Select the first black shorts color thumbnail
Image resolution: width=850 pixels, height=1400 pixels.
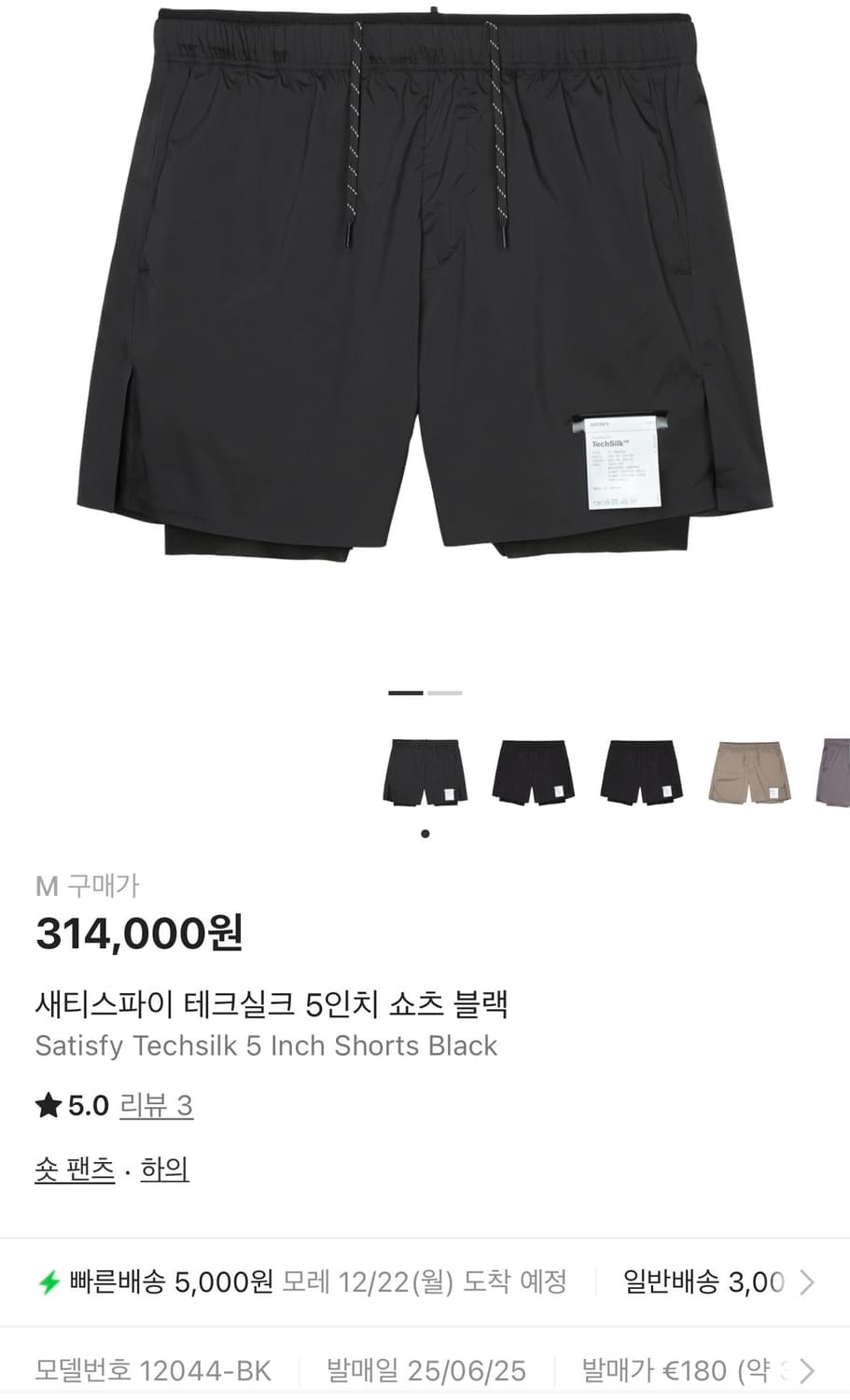point(425,775)
